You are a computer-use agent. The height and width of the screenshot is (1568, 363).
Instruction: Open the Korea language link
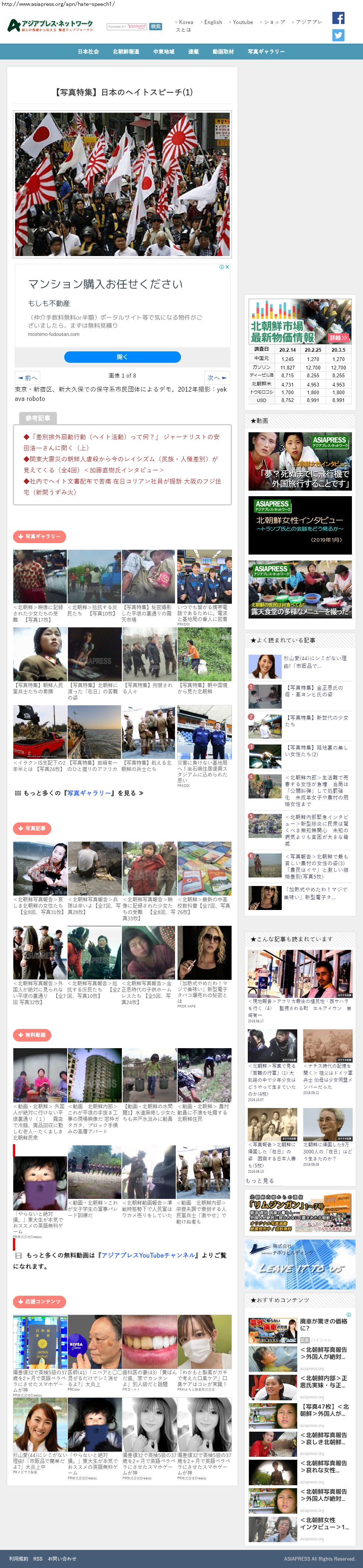tap(185, 22)
